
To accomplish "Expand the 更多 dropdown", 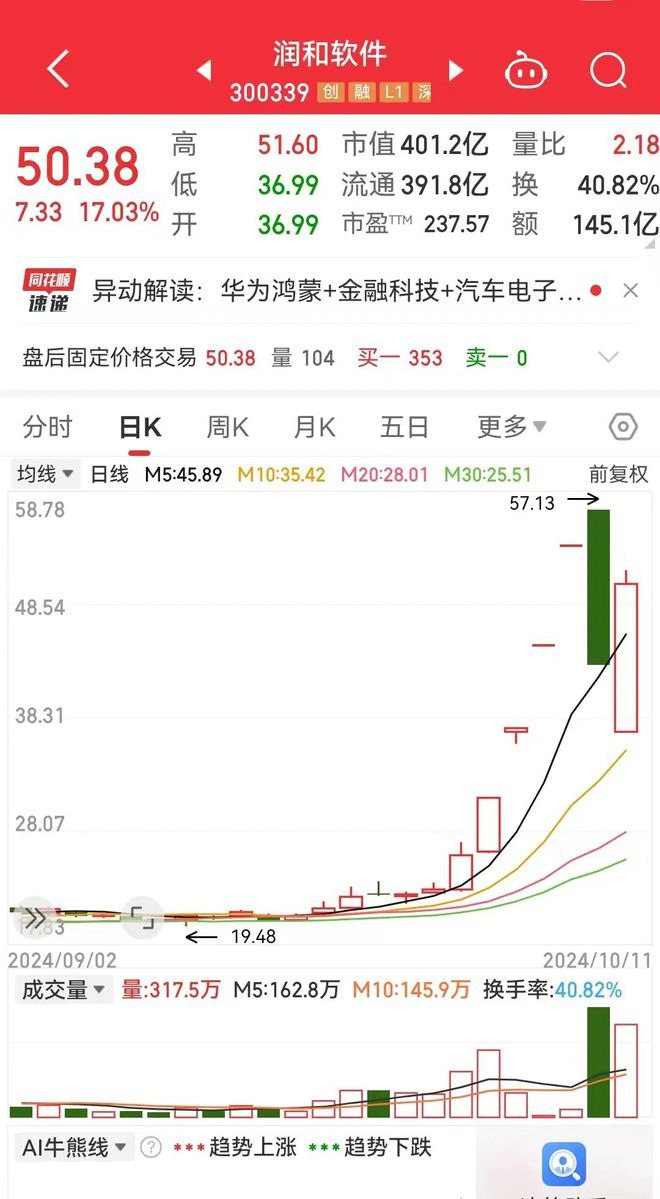I will (x=512, y=427).
